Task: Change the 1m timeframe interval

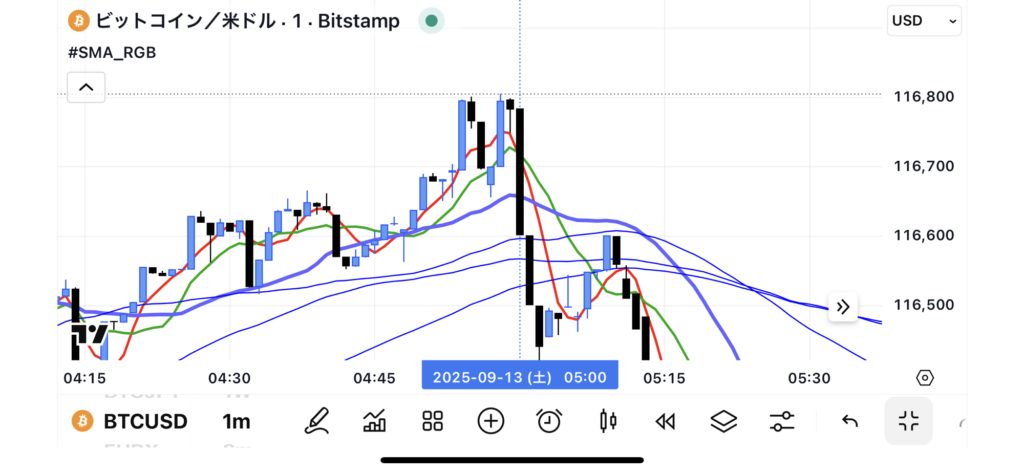Action: point(236,421)
